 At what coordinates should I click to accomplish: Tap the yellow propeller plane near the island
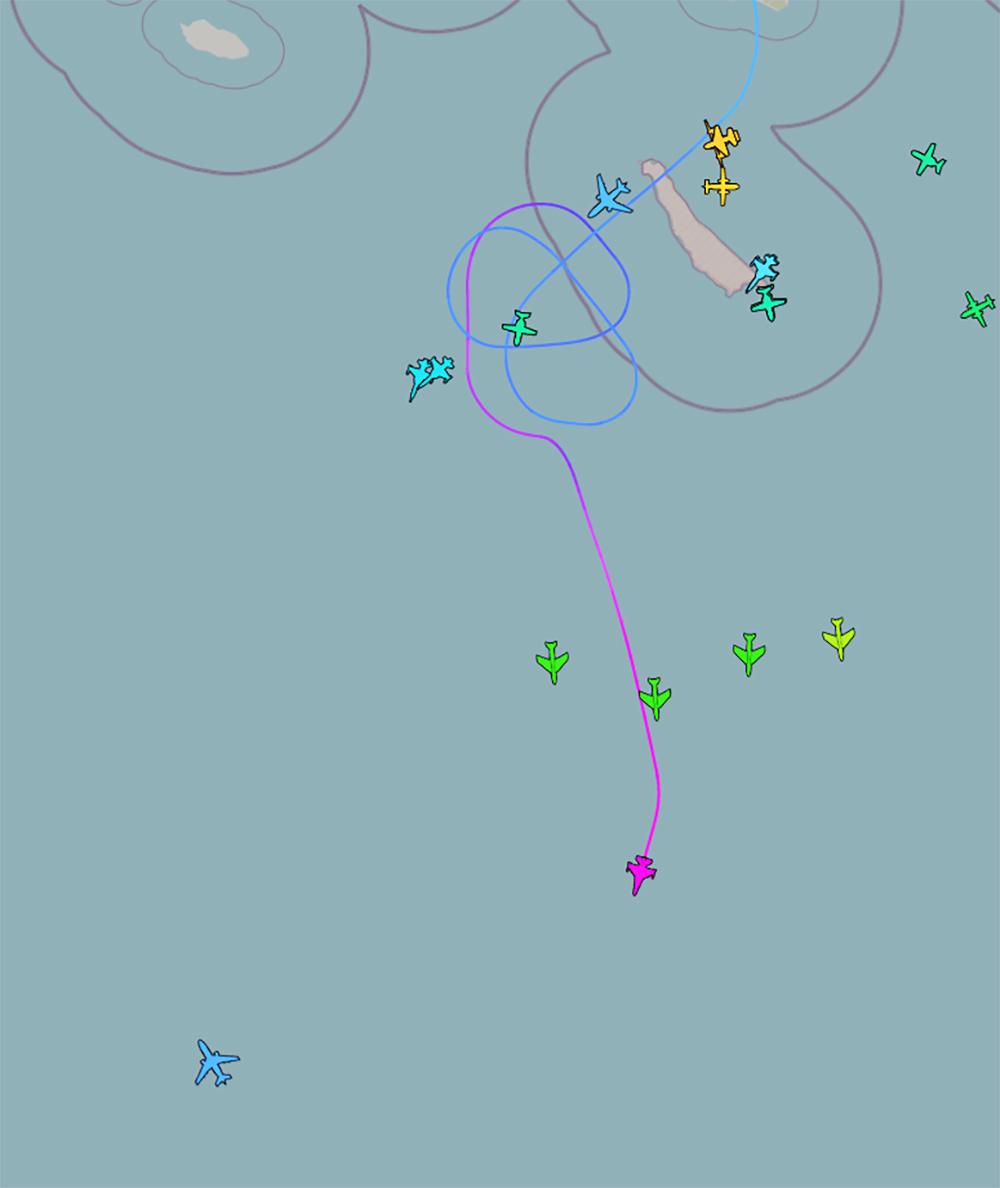pos(721,186)
